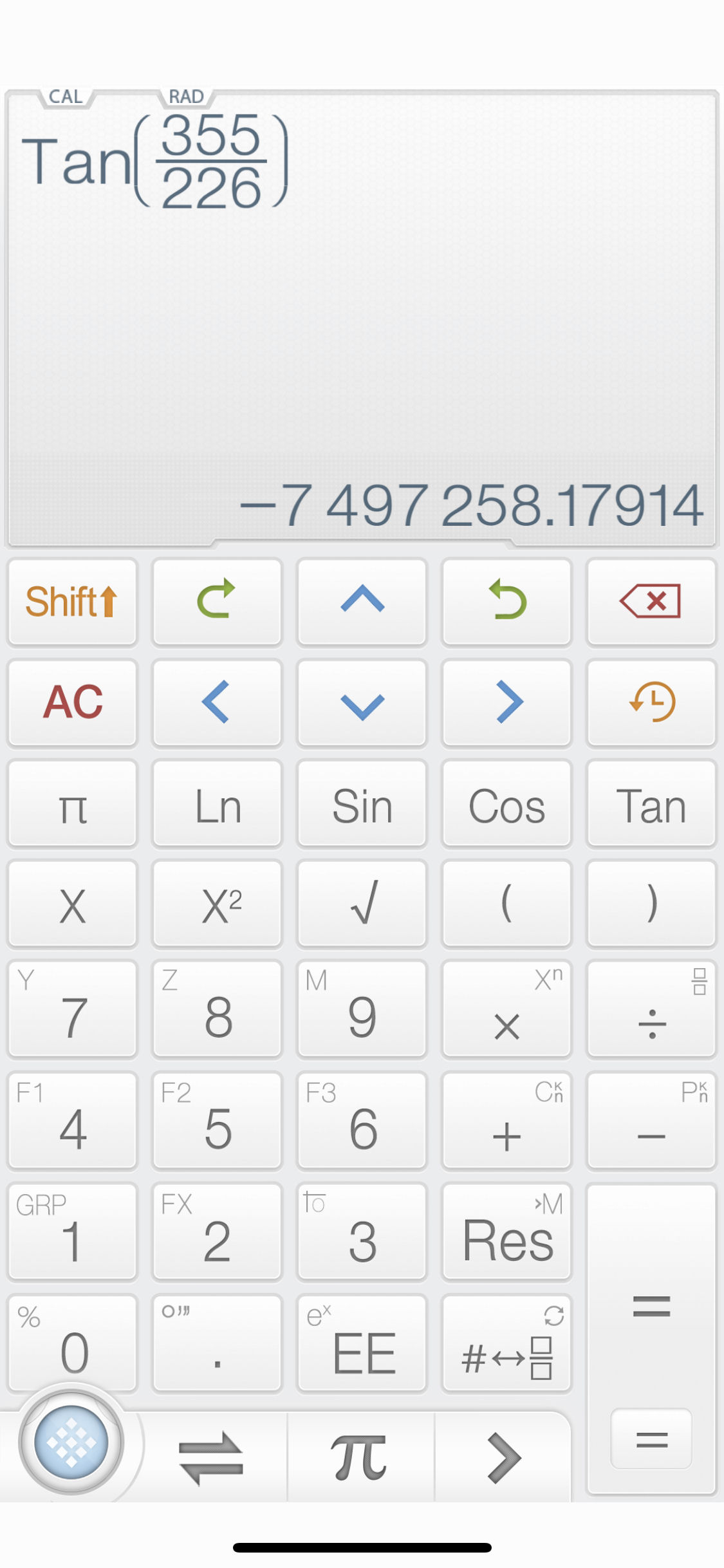Screen dimensions: 724x1568
Task: Activate the Shift key
Action: coord(73,601)
